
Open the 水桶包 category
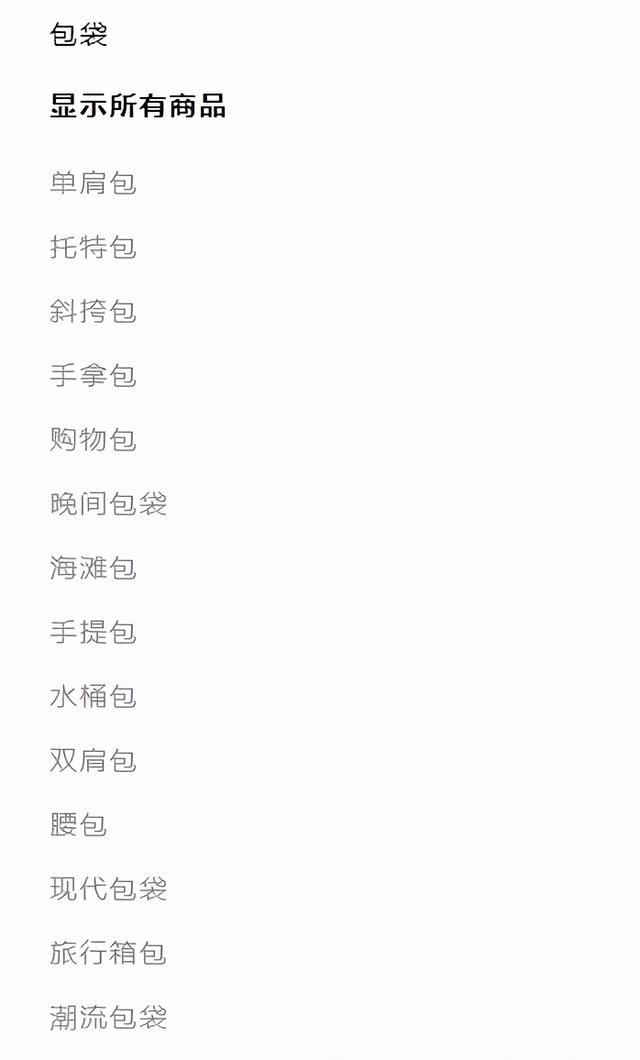93,697
